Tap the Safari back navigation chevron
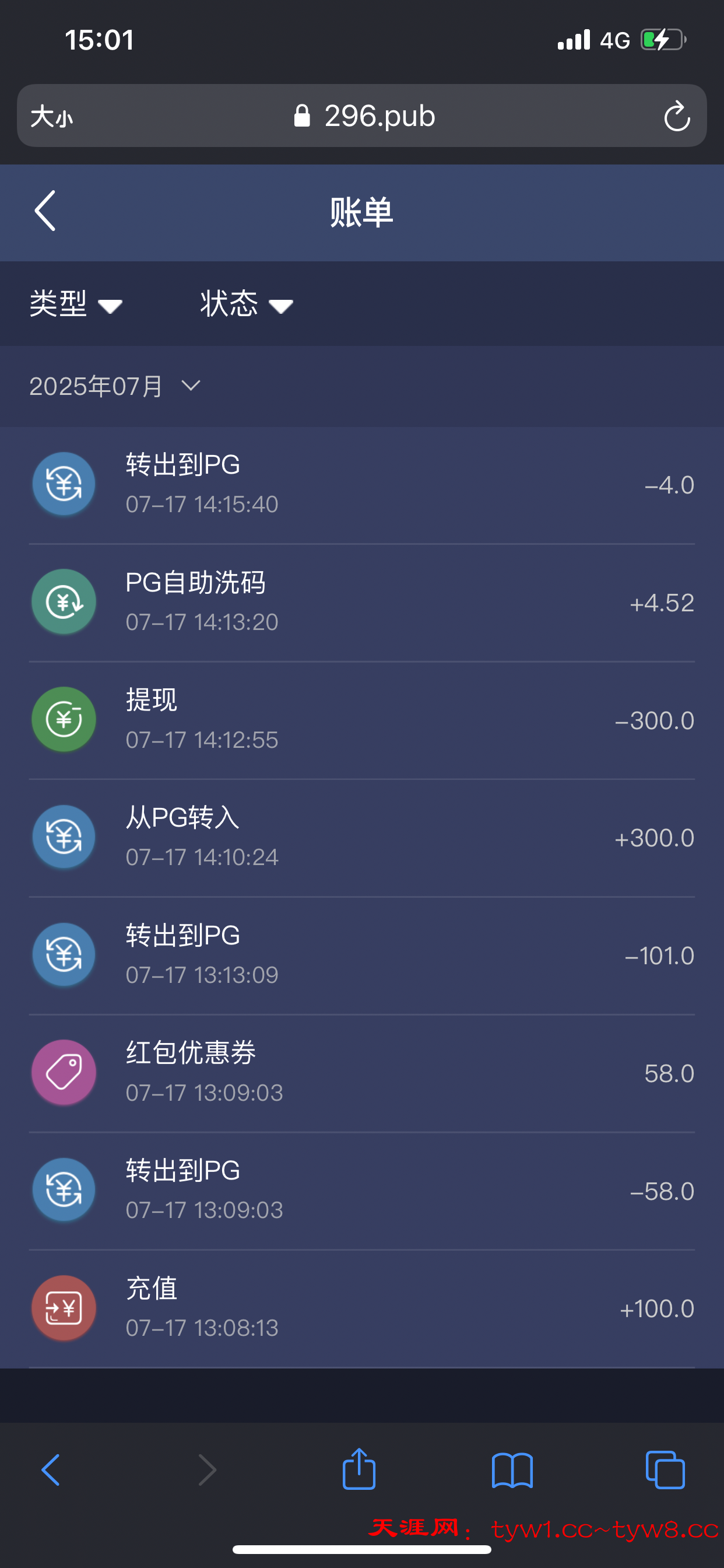The image size is (724, 1568). pos(51,1468)
